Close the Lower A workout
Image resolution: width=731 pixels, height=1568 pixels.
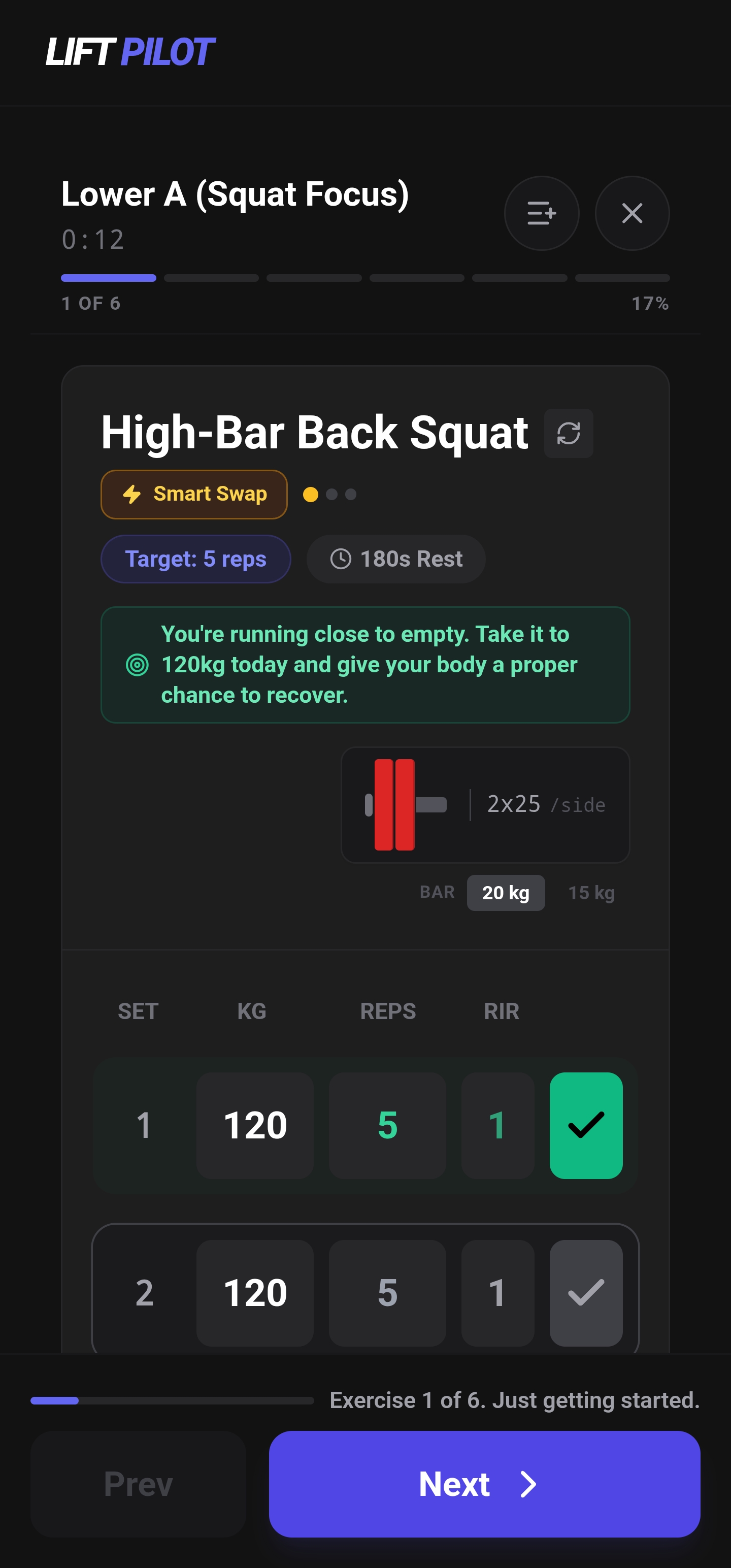[632, 213]
